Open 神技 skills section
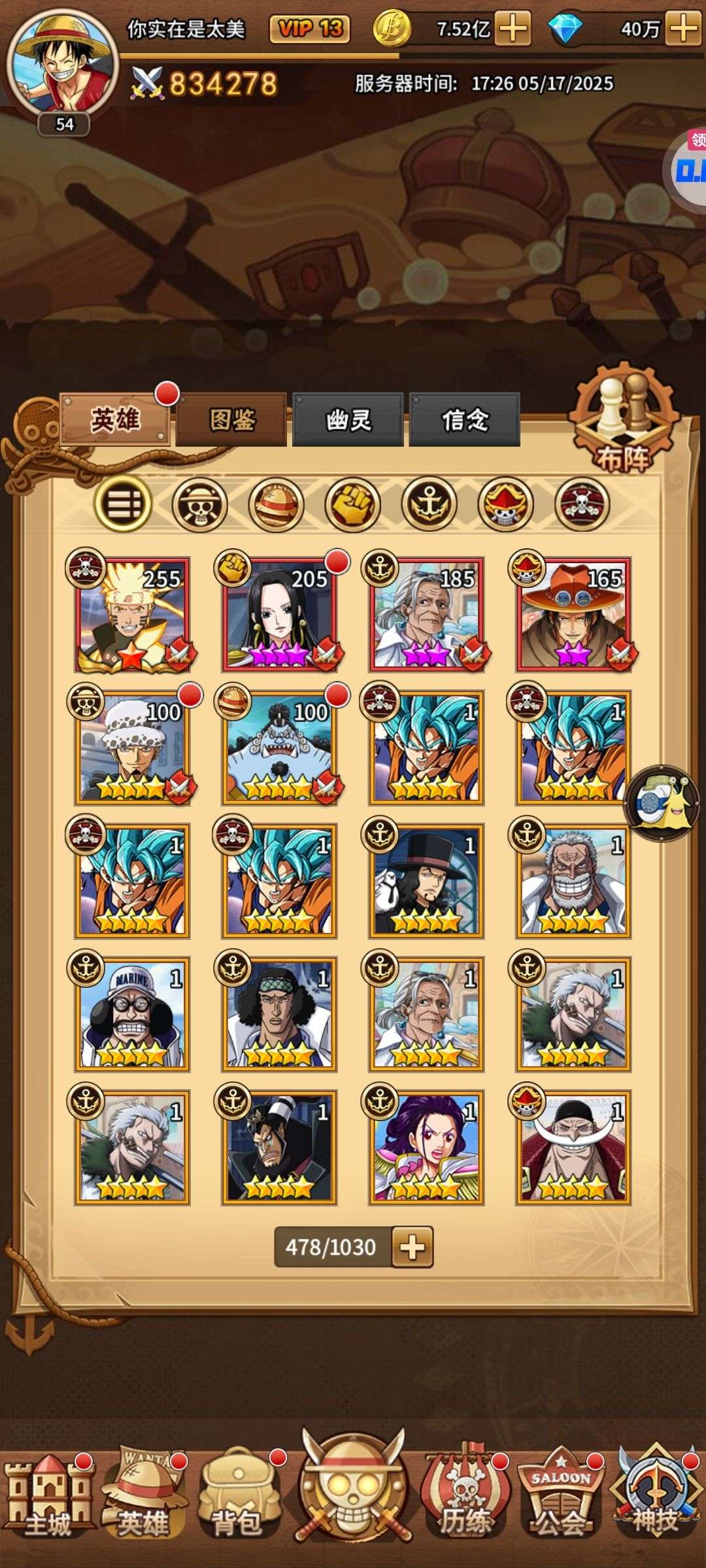The width and height of the screenshot is (706, 1568). point(655,1496)
